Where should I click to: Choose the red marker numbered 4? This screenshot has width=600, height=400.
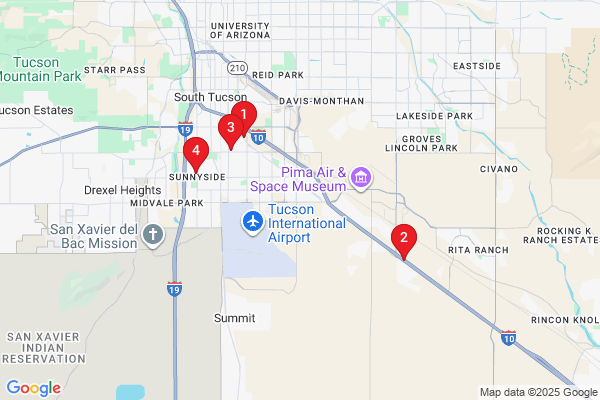196,153
